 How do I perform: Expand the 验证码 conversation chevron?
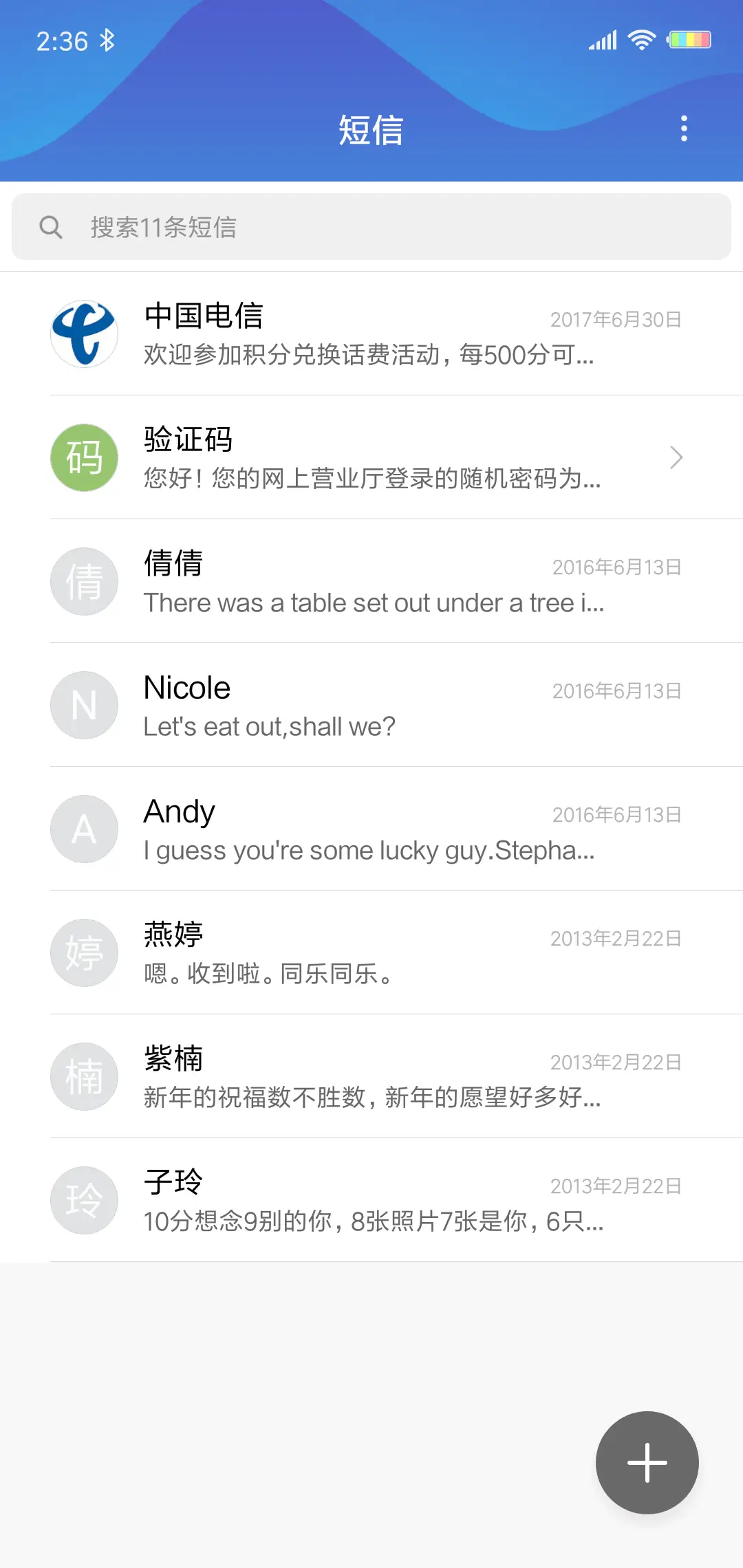[x=676, y=457]
